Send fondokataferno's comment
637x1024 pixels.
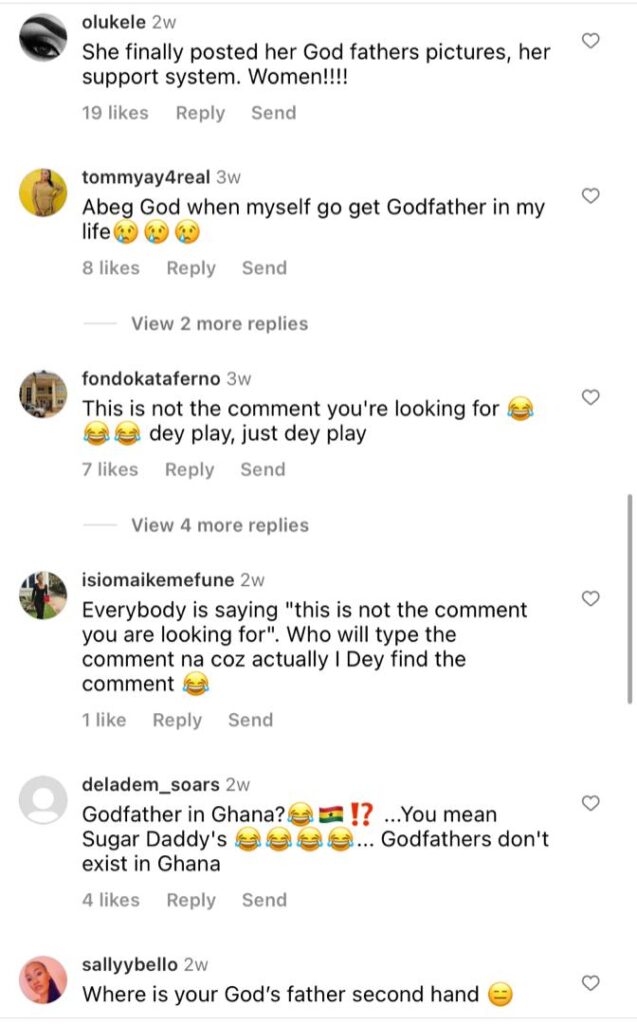click(x=262, y=469)
